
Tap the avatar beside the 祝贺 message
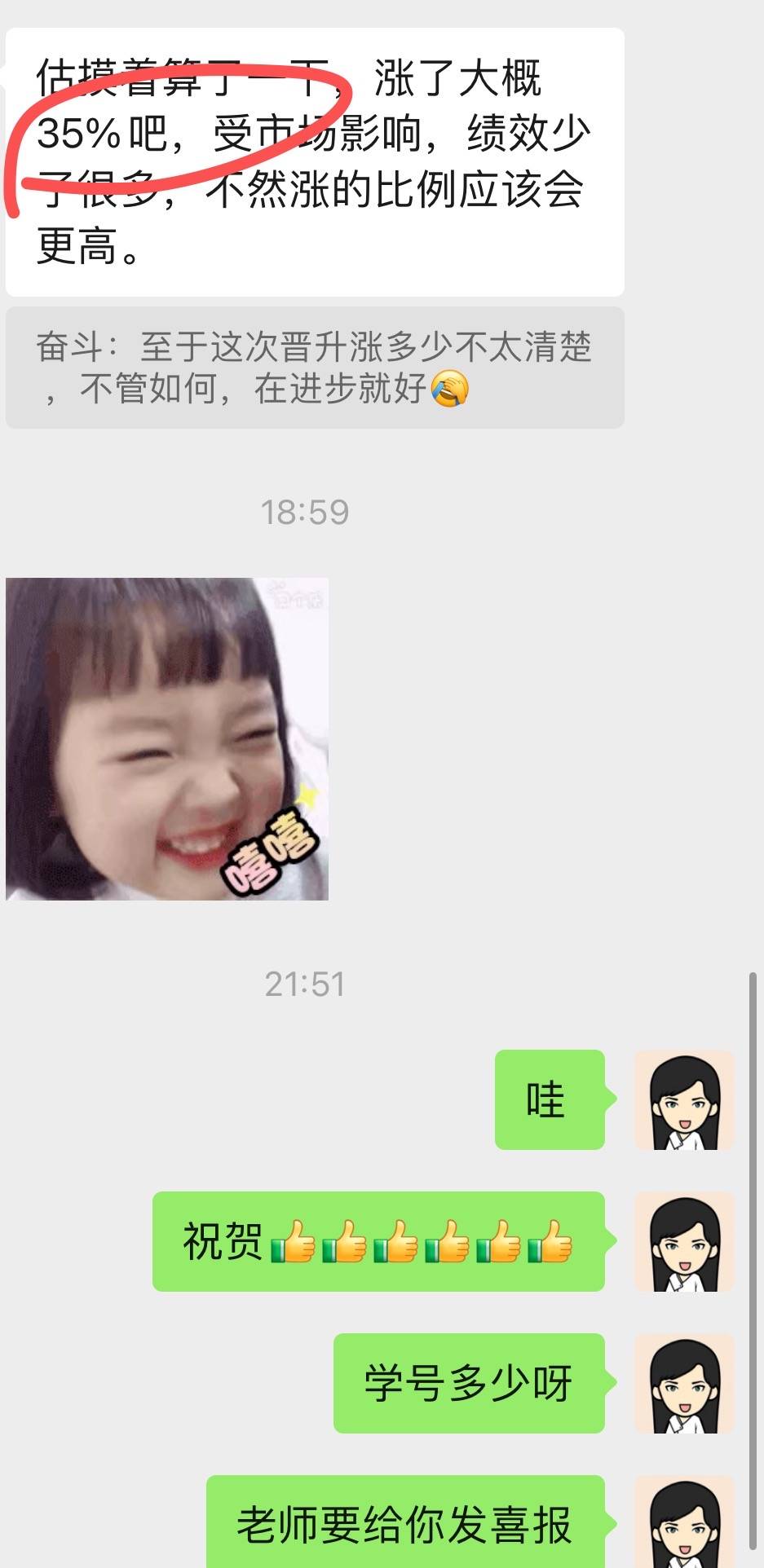point(684,1241)
